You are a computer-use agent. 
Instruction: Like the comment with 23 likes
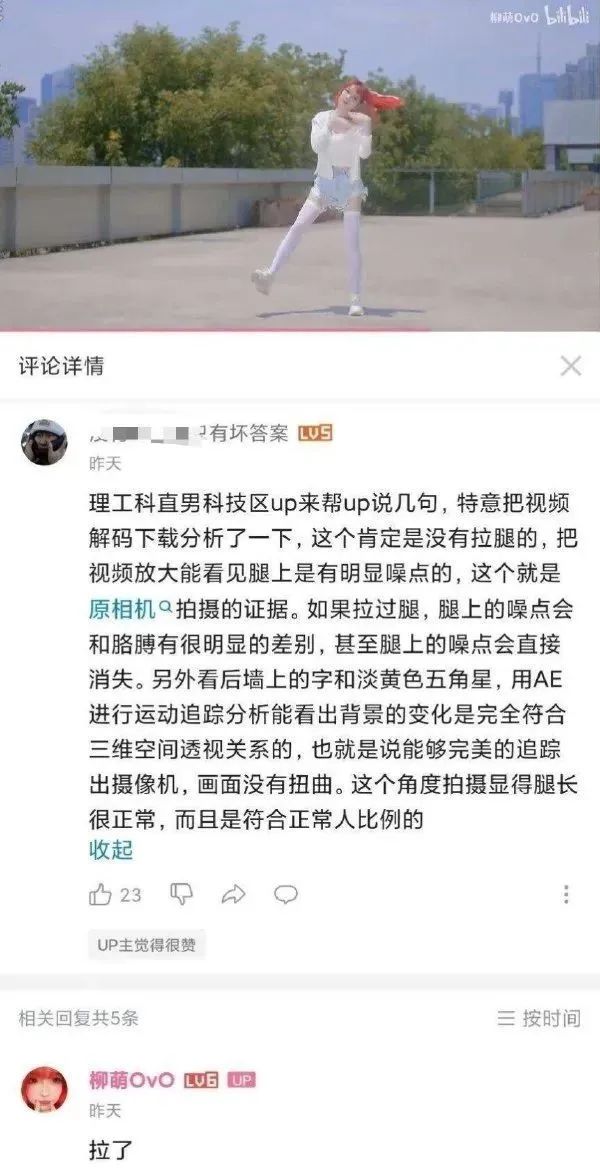click(101, 894)
